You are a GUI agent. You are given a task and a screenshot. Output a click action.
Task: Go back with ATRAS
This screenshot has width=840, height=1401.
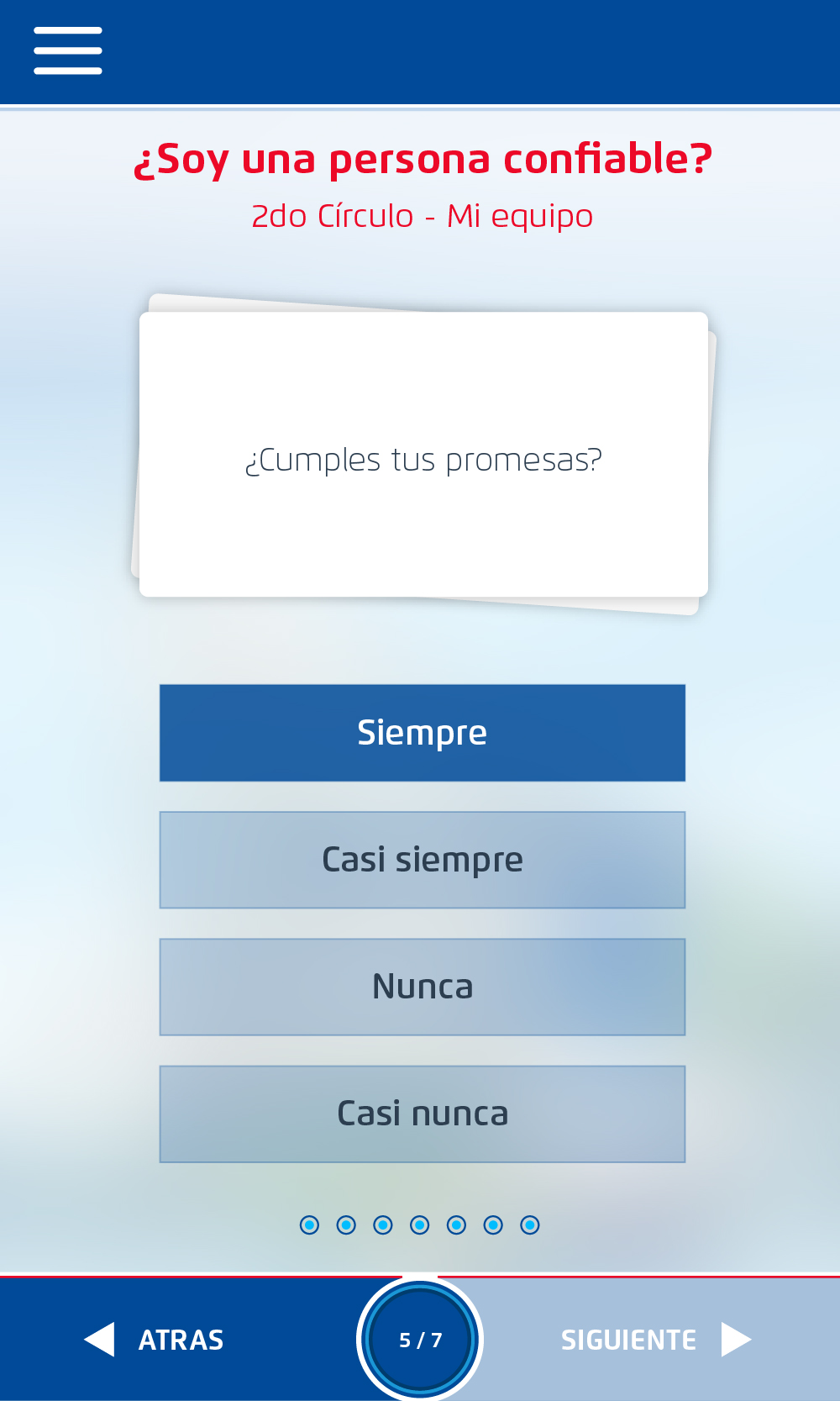point(155,1340)
